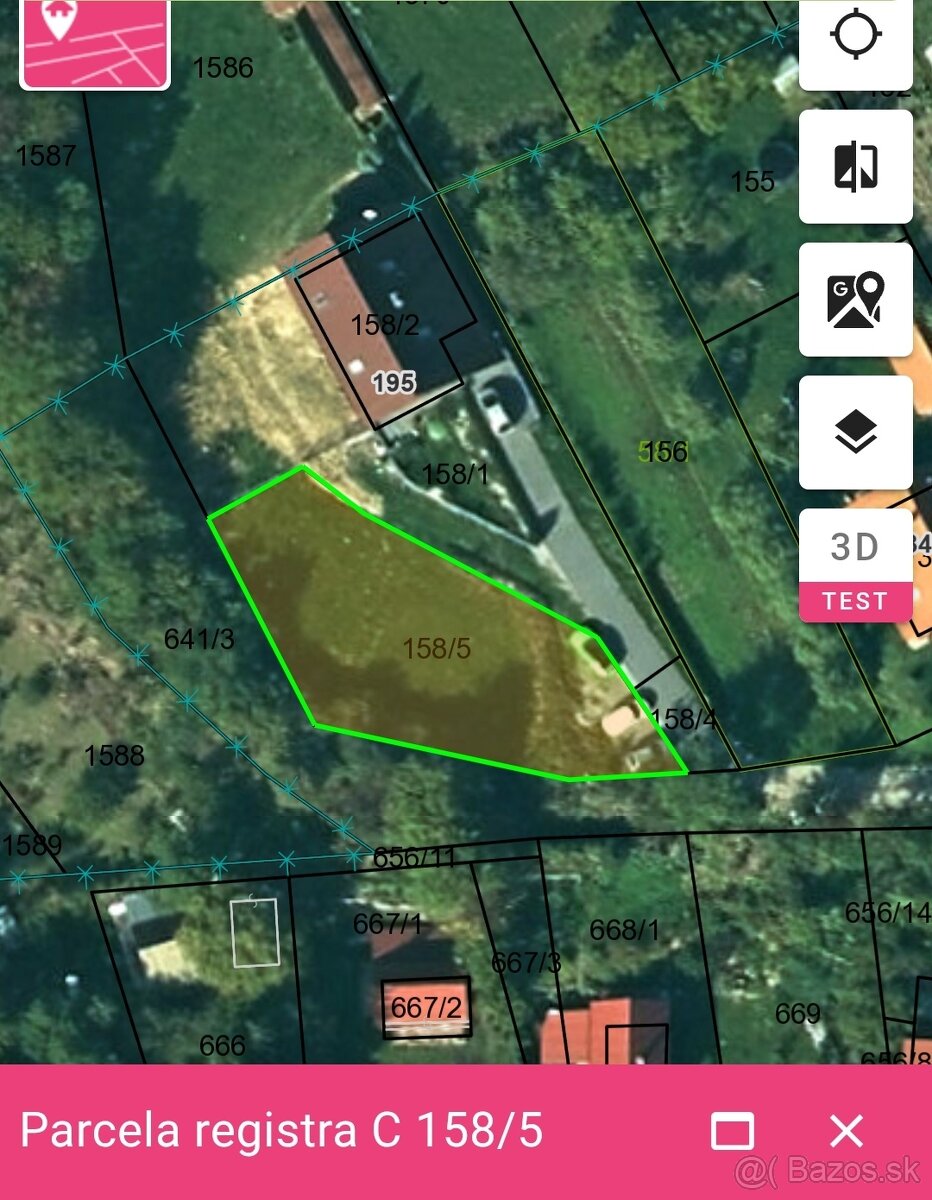The width and height of the screenshot is (932, 1200).
Task: Expand the parcel 158/5 detail panel
Action: (x=732, y=1132)
